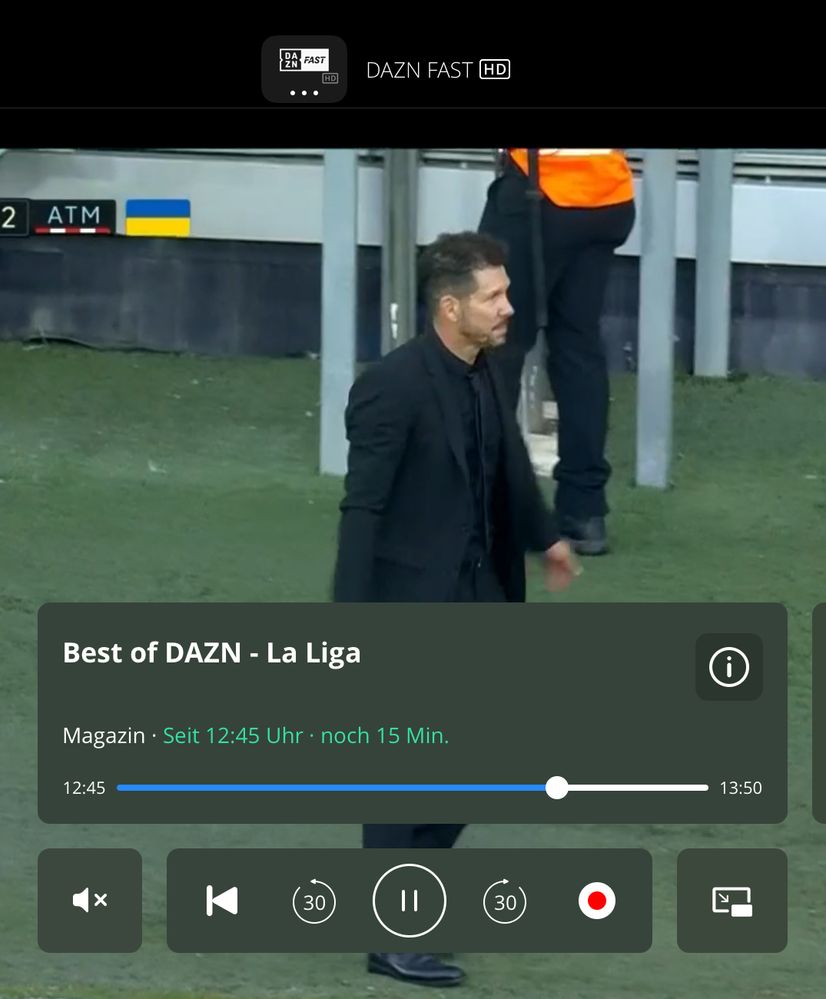Skip forward 30 seconds

505,901
